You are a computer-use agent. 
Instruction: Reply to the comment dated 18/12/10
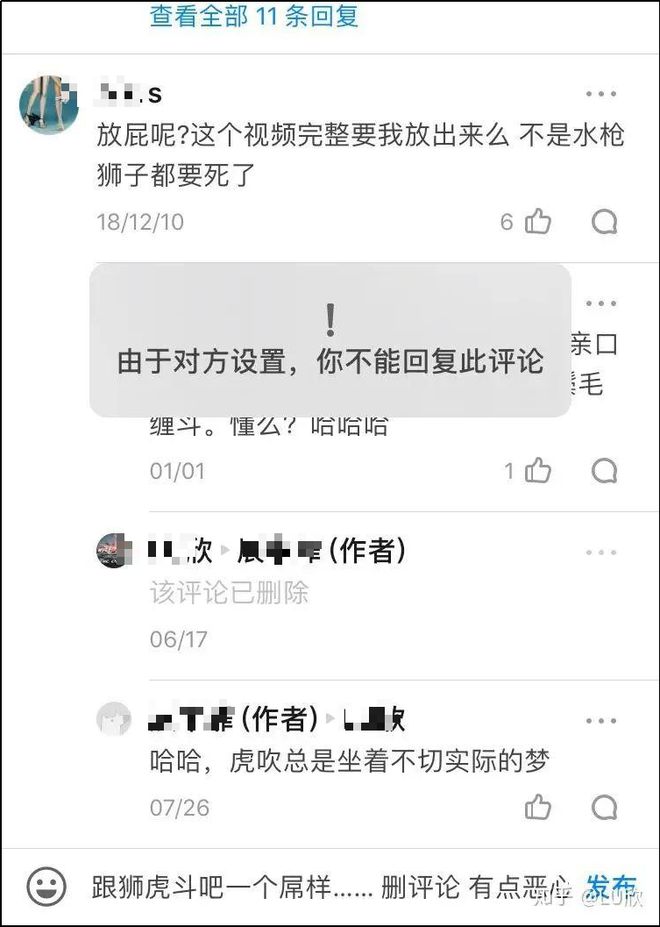[x=604, y=221]
